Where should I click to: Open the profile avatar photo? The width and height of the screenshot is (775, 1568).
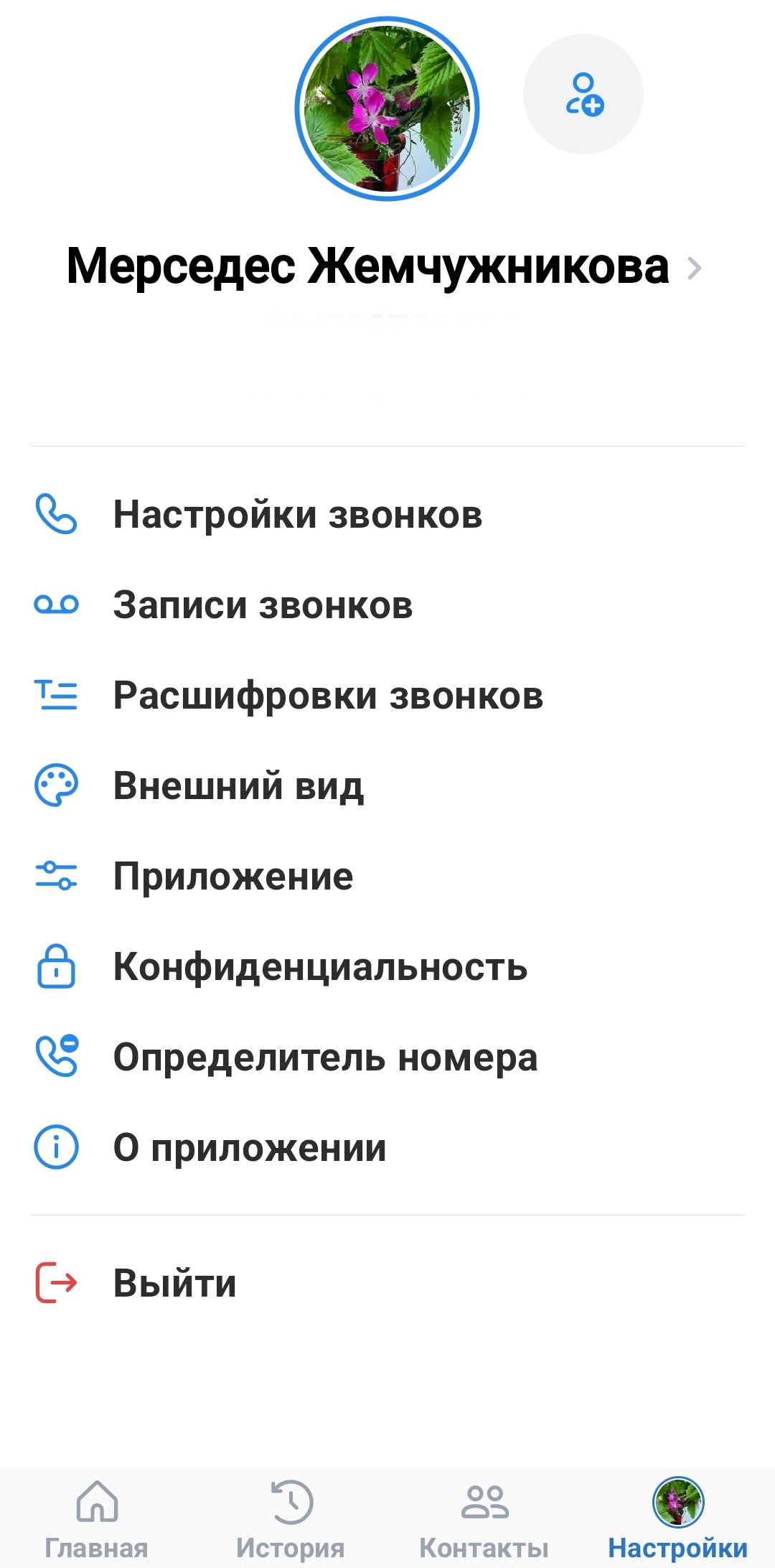pos(387,108)
